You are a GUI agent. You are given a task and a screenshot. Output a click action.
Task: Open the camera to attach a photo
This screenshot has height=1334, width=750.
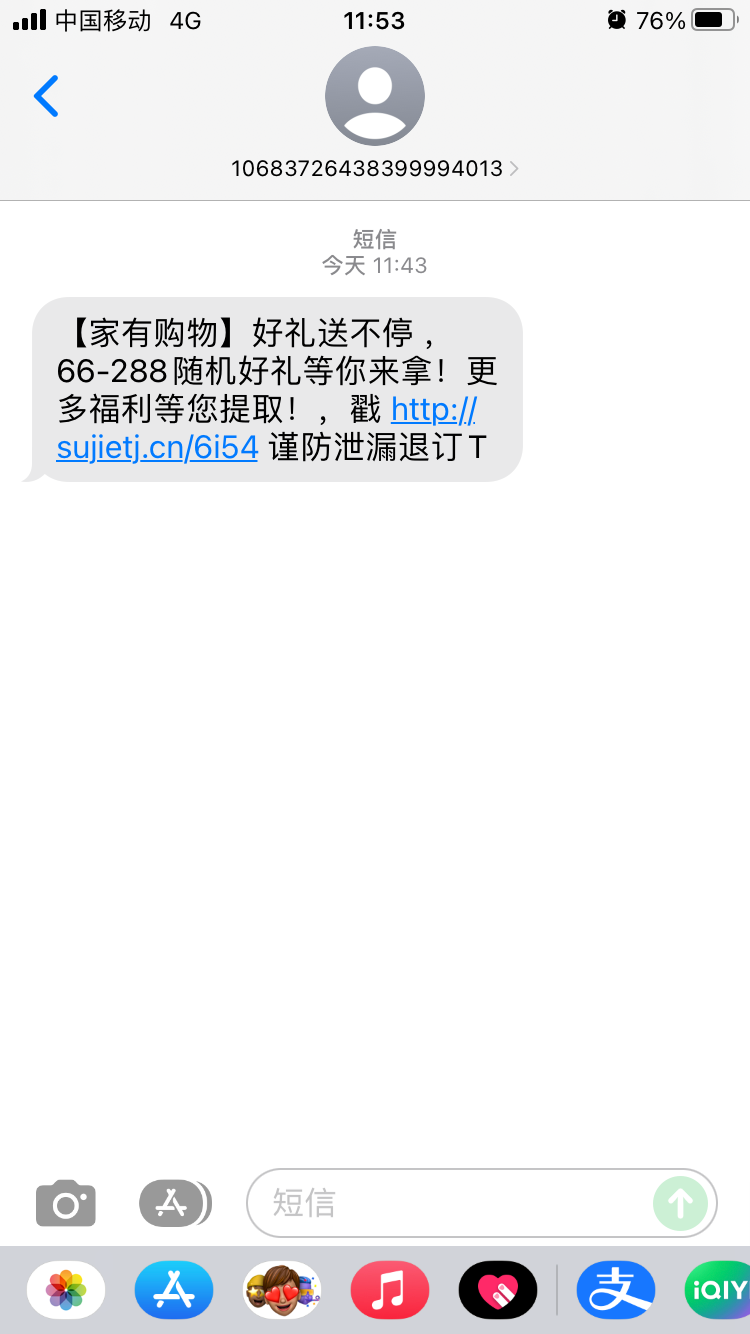point(66,1203)
